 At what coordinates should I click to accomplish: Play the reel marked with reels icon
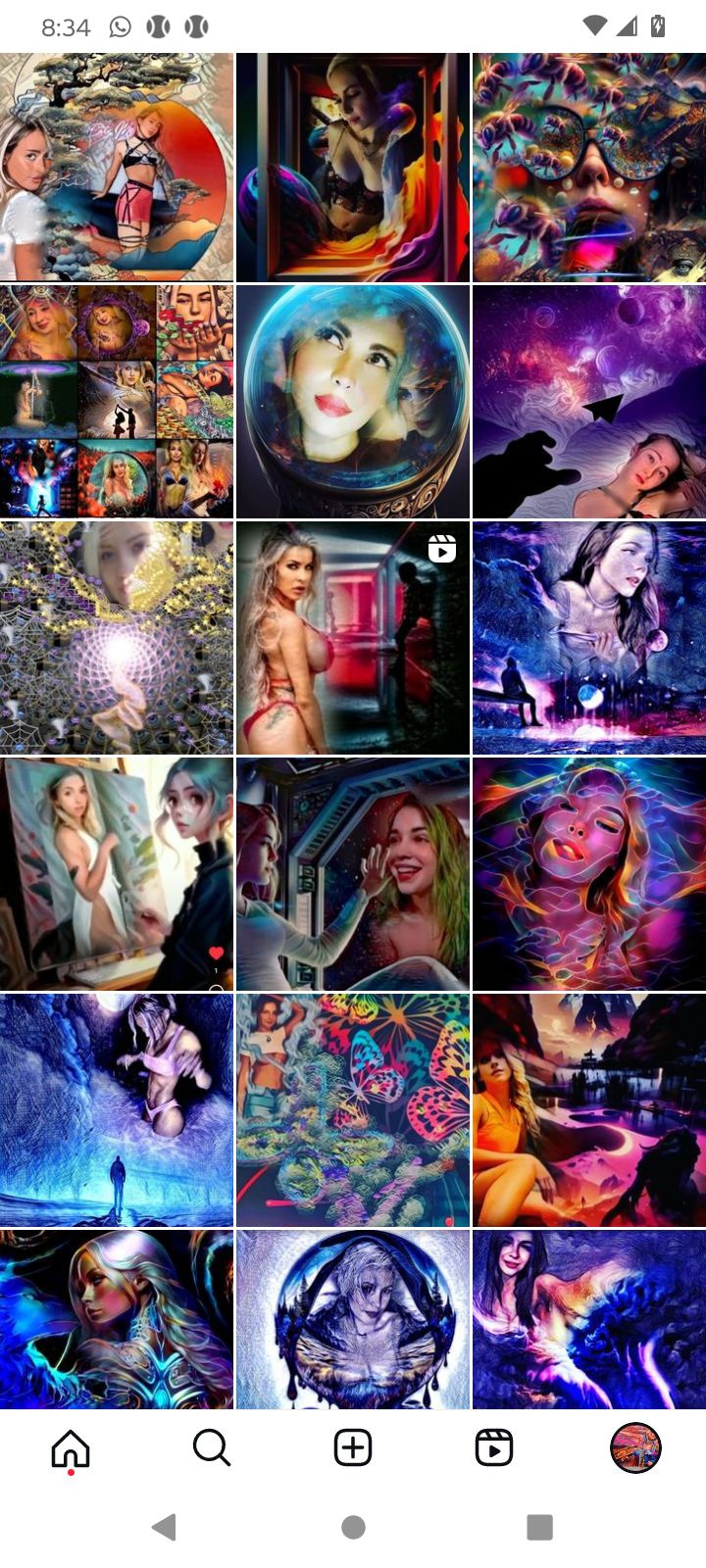tap(353, 638)
